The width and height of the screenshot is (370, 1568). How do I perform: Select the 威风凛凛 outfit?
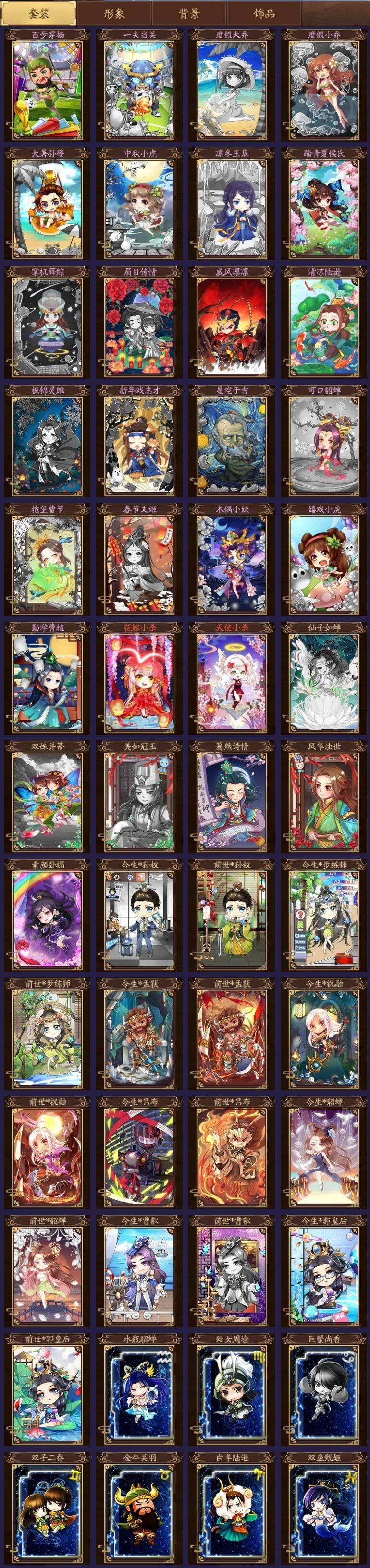tap(232, 326)
